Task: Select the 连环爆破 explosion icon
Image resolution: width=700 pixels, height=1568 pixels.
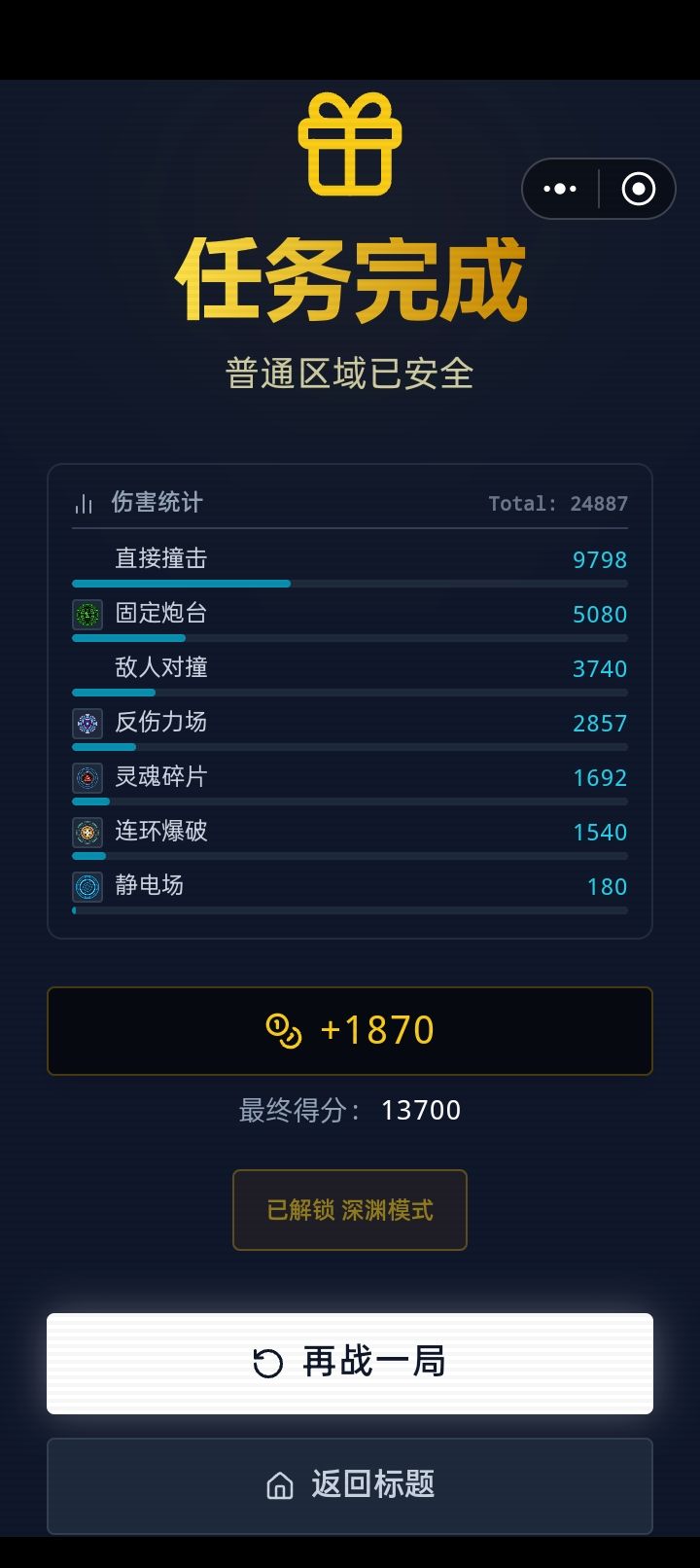Action: coord(87,832)
